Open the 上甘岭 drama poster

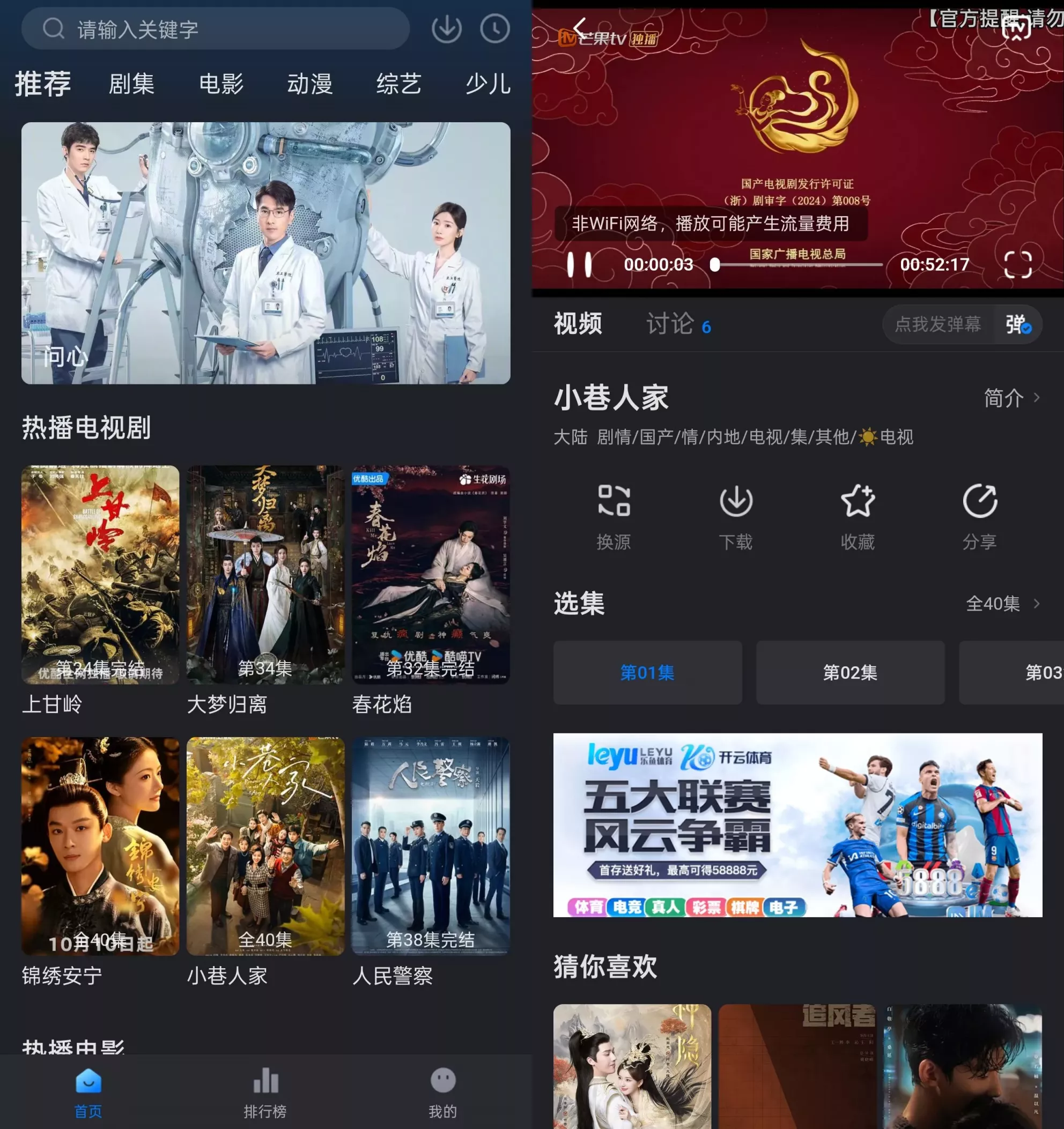[x=100, y=575]
